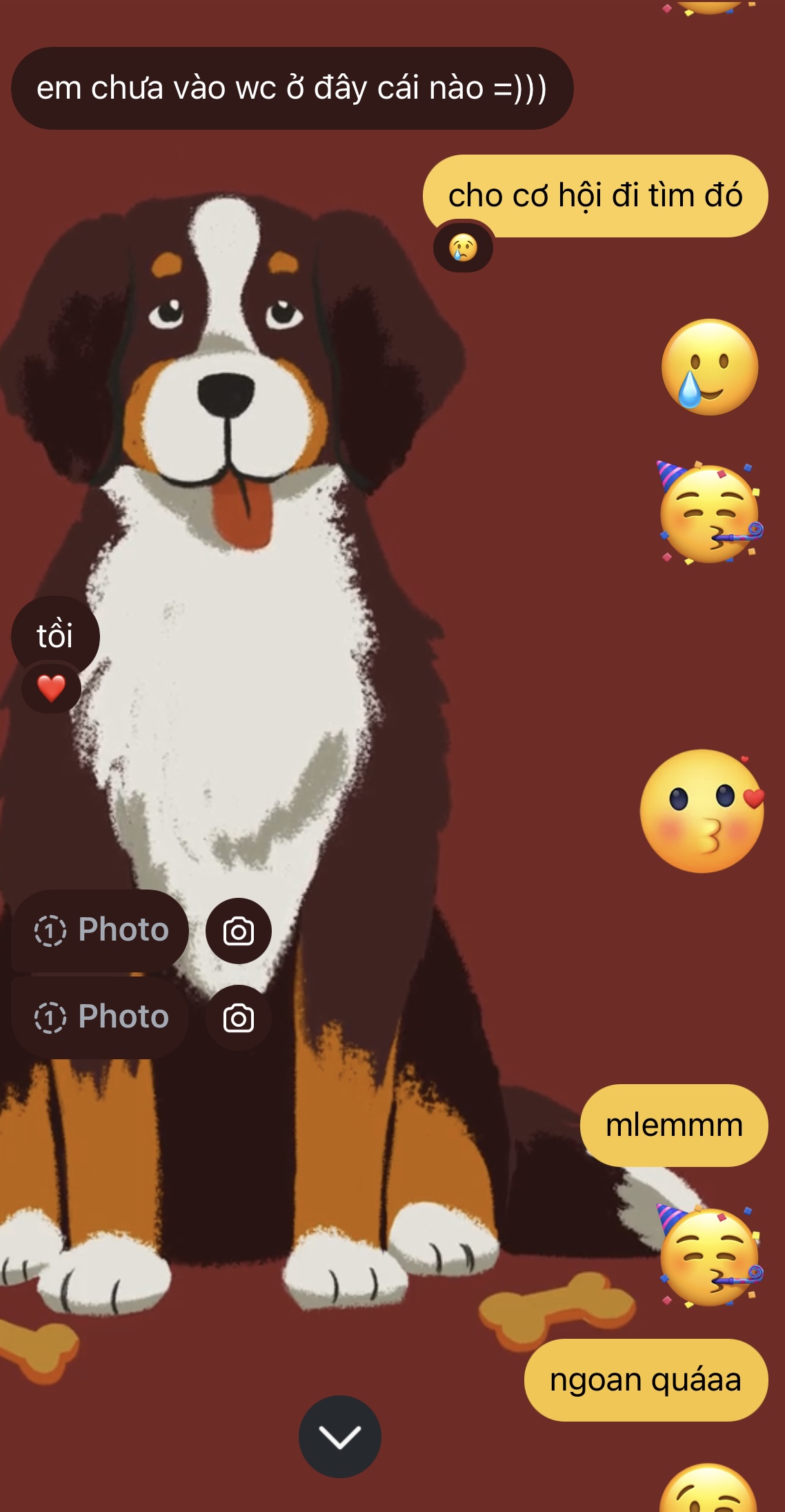Tap the camera icon beside the first Photo
This screenshot has height=1512, width=785.
[x=239, y=931]
